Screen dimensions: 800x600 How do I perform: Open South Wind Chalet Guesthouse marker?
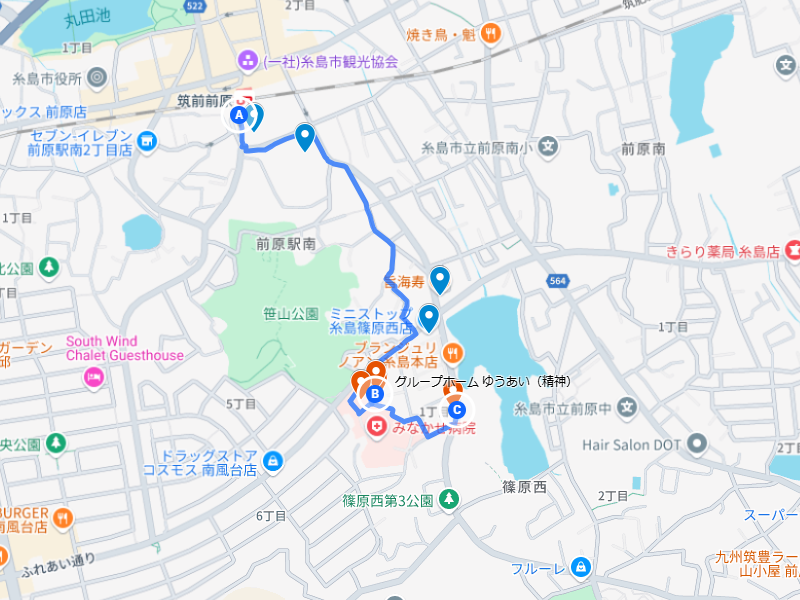coord(96,378)
